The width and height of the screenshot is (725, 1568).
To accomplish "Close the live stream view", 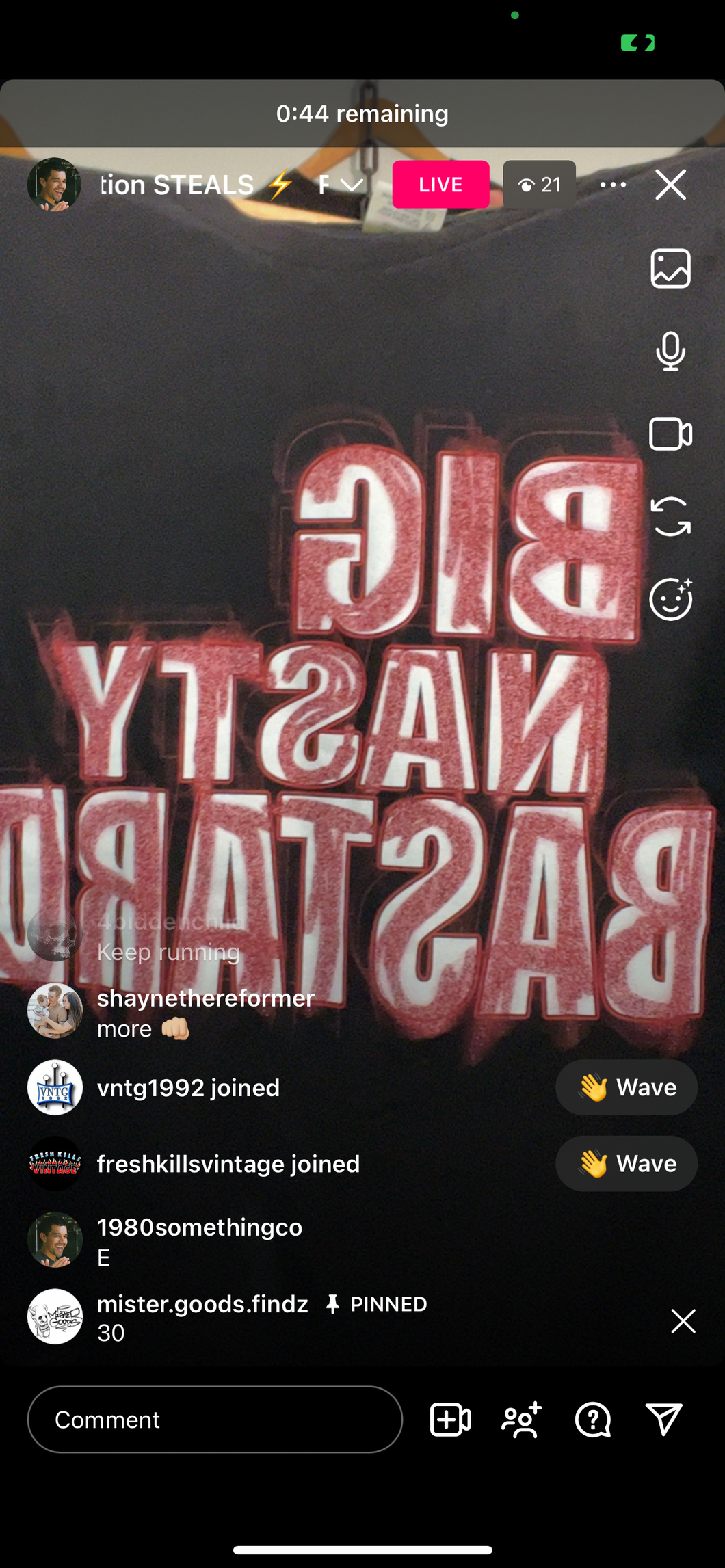I will click(x=670, y=185).
